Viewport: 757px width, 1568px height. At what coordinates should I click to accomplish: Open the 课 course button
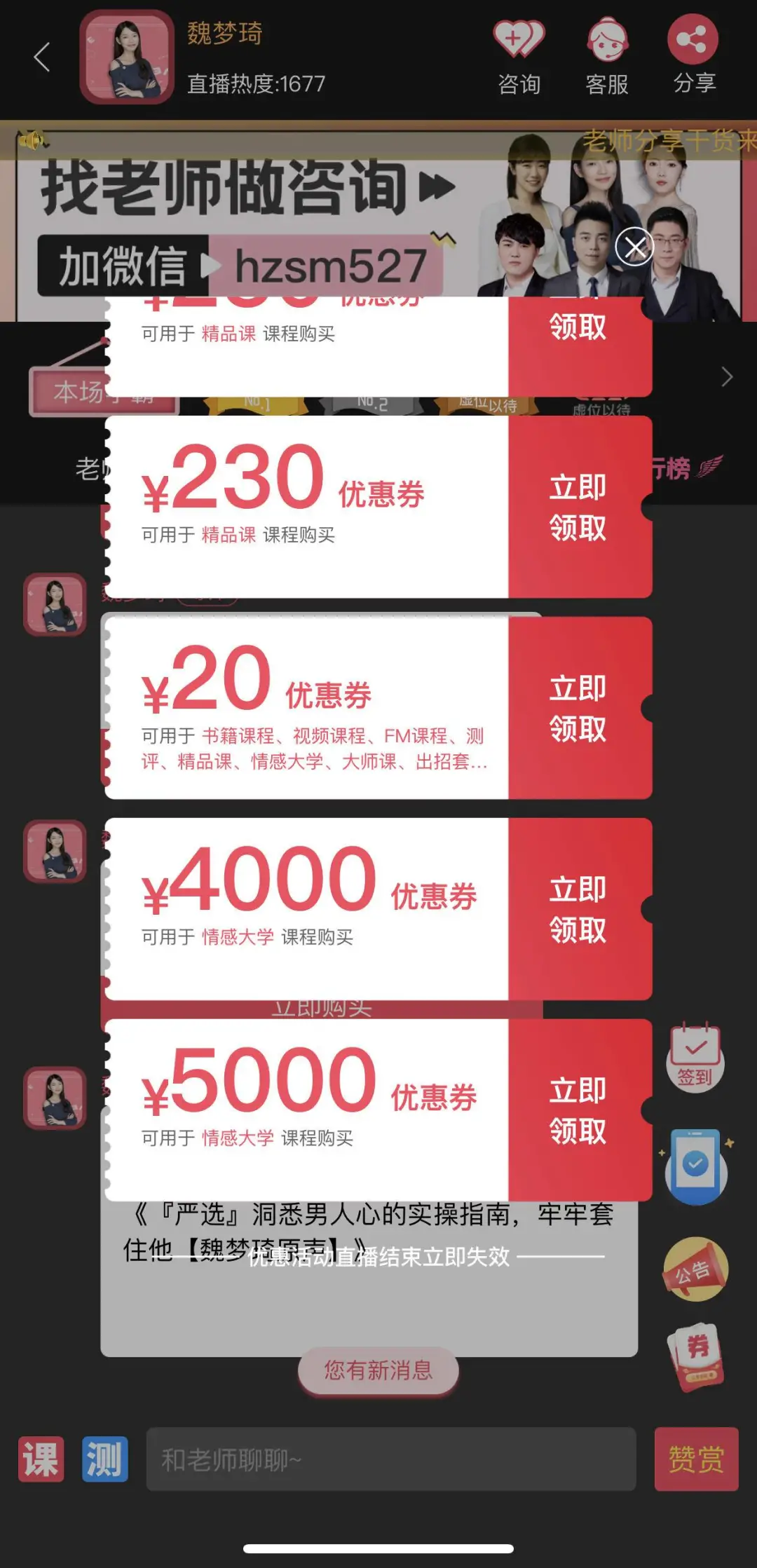tap(41, 1459)
